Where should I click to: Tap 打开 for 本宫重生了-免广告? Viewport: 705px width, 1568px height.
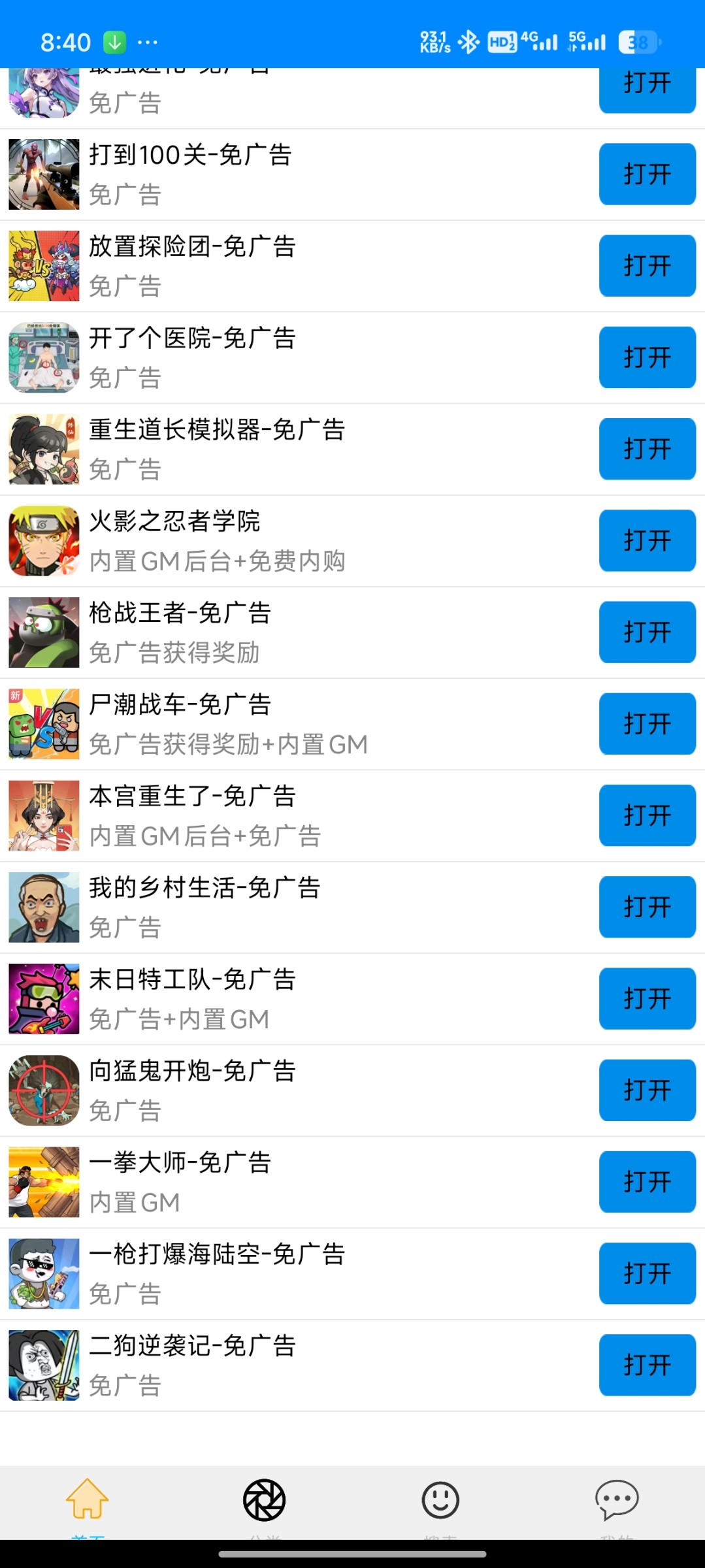coord(647,815)
